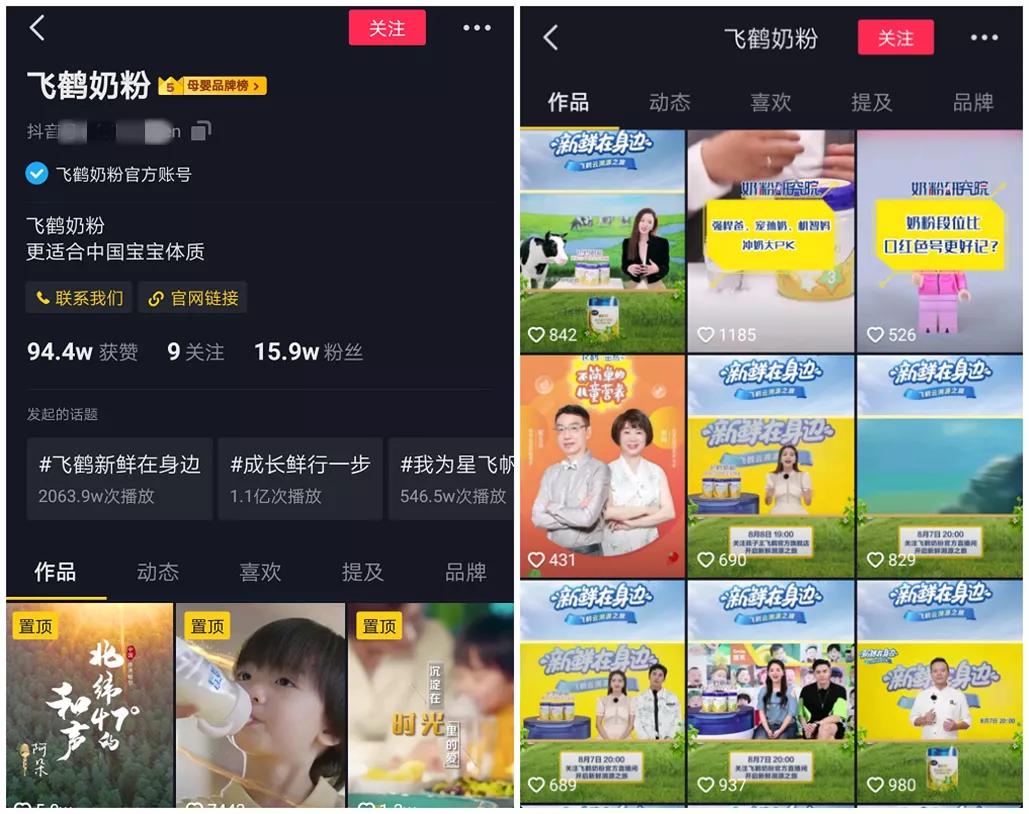The image size is (1029, 814).
Task: Play the pinned video 沉淀在时光里的爱
Action: click(430, 704)
